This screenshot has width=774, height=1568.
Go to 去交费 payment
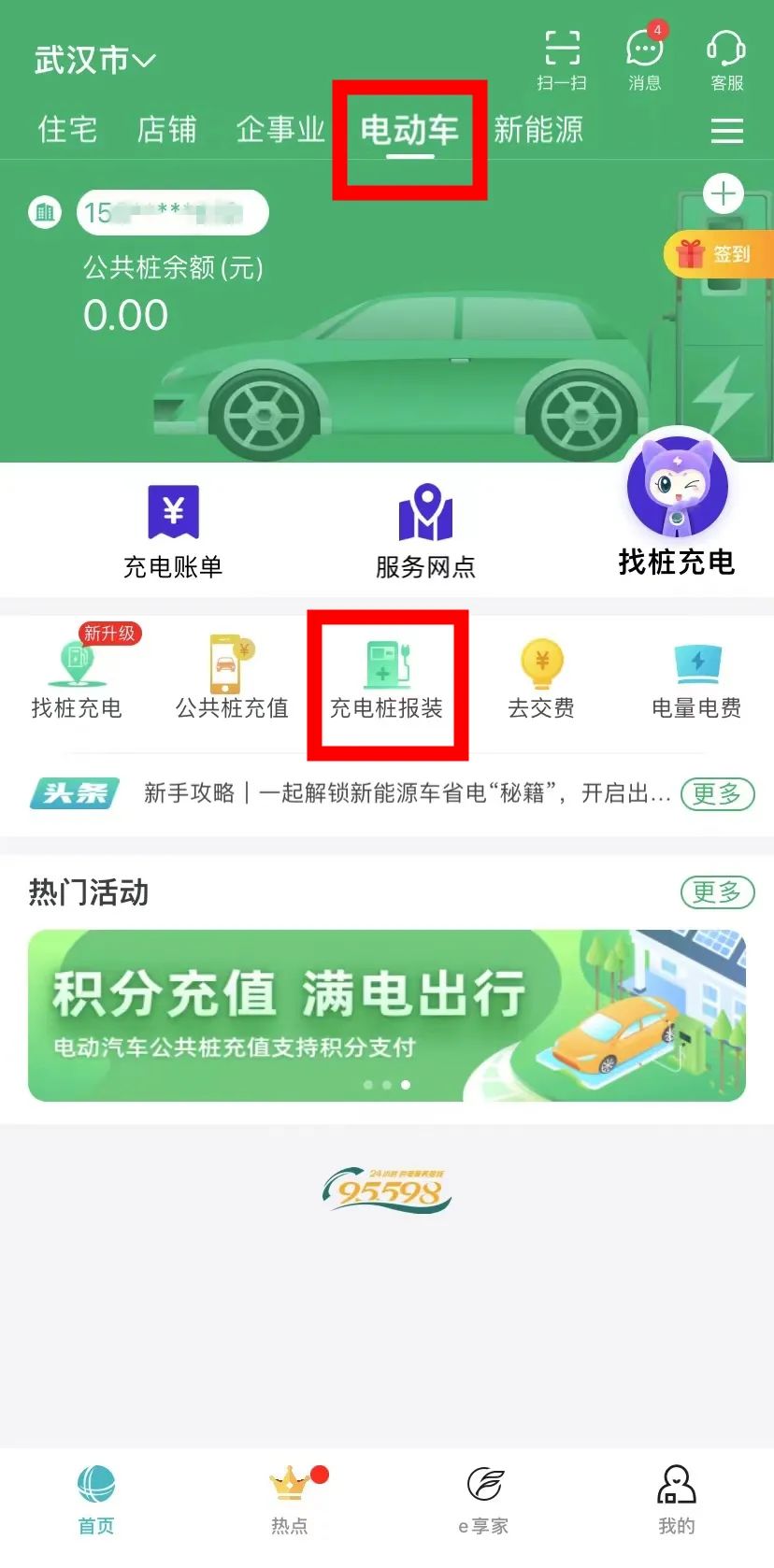(541, 678)
